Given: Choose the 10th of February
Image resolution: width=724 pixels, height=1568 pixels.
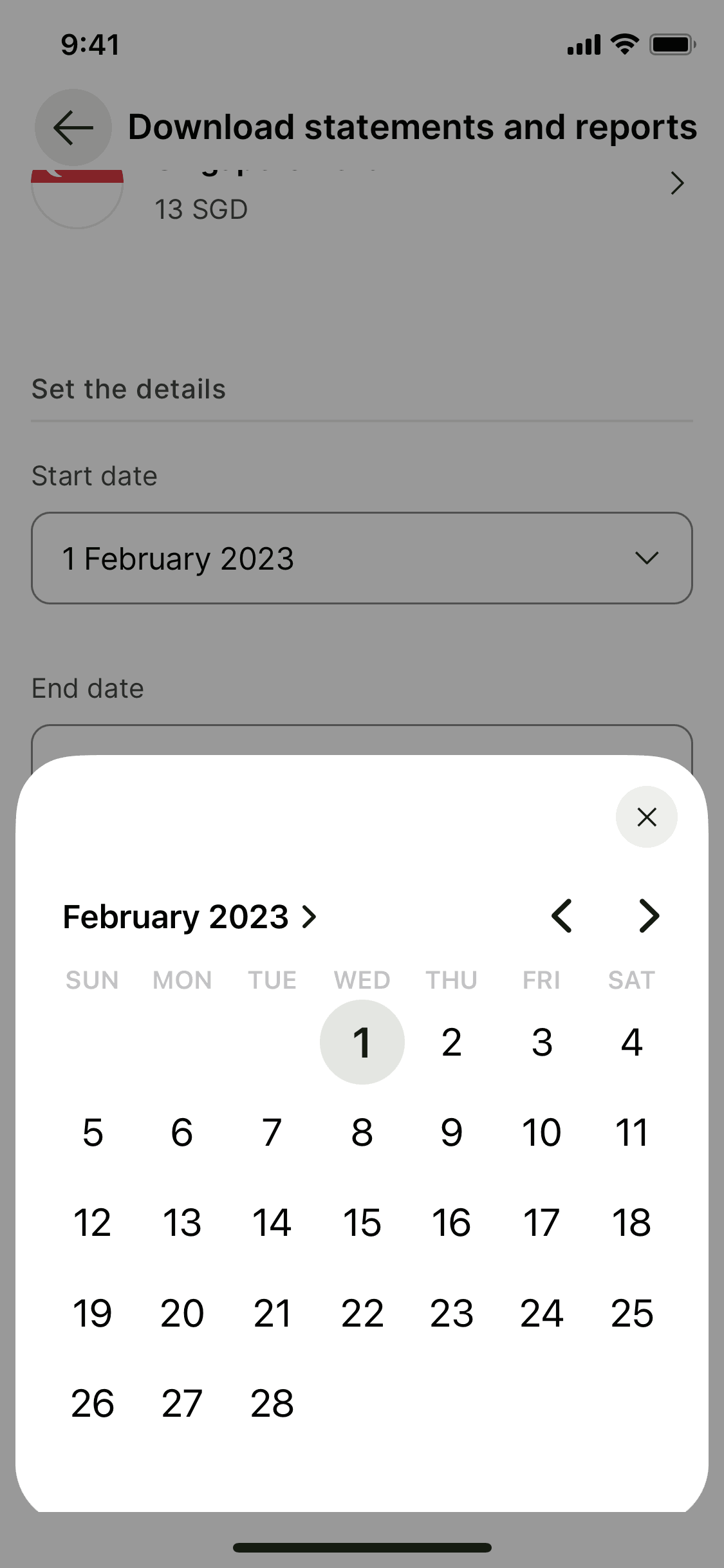Looking at the screenshot, I should pos(541,1132).
